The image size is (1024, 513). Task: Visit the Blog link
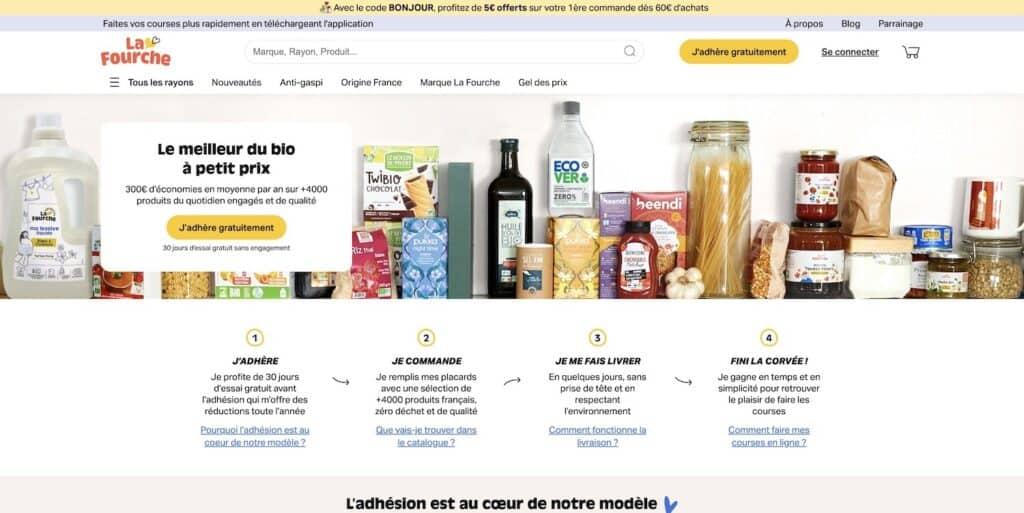coord(850,23)
